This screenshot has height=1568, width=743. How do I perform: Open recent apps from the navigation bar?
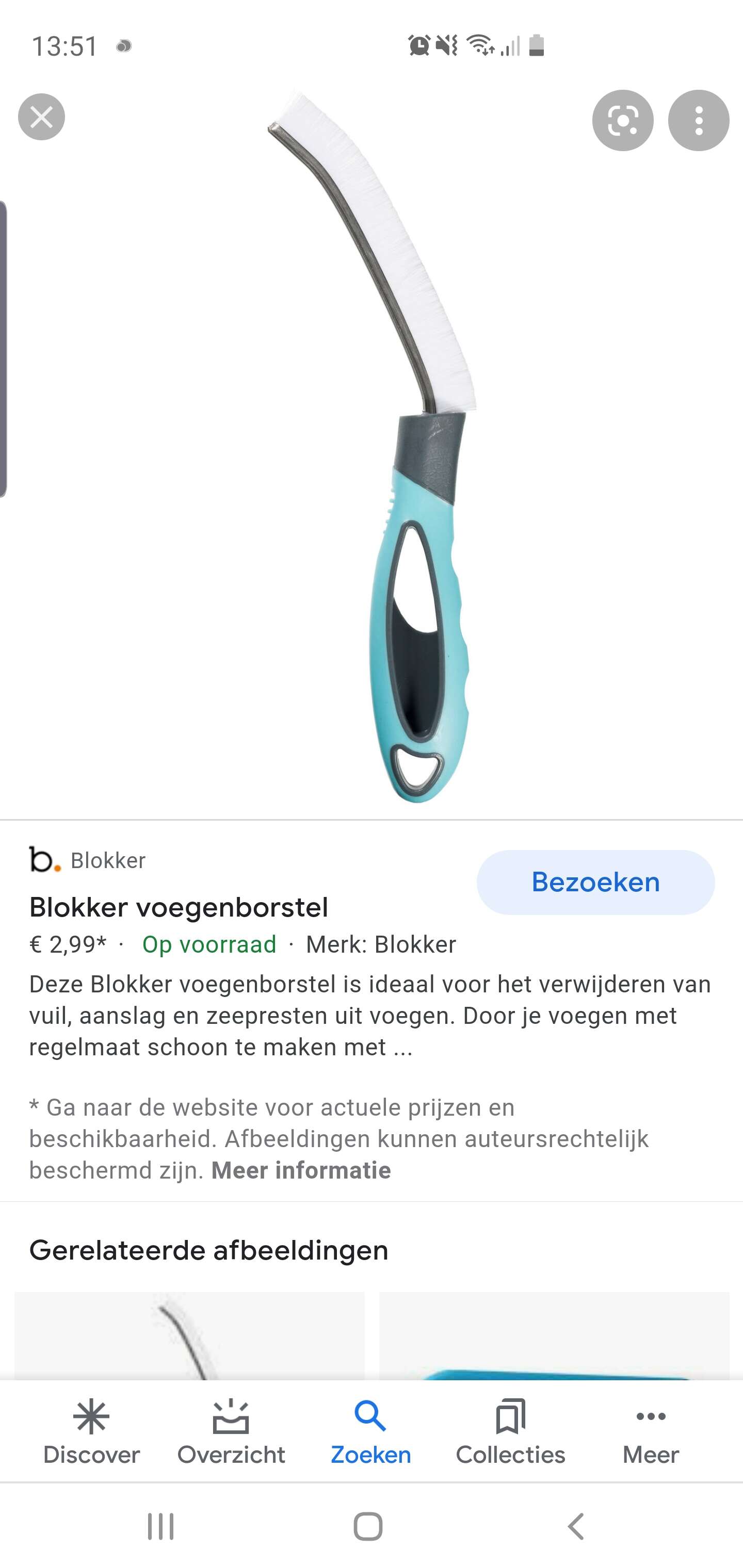click(x=161, y=1527)
